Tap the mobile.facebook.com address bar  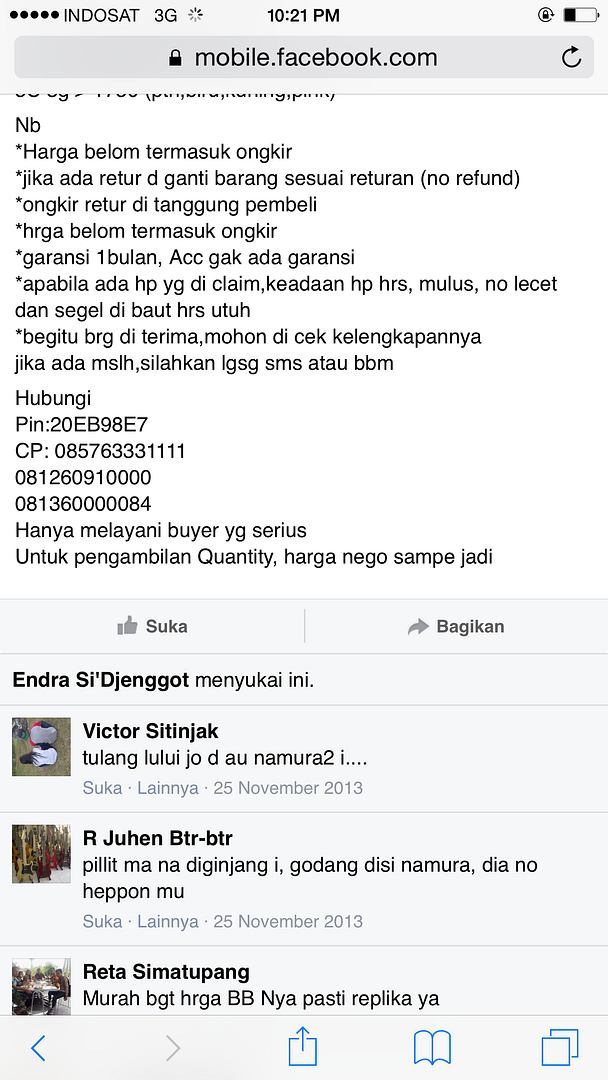click(304, 57)
